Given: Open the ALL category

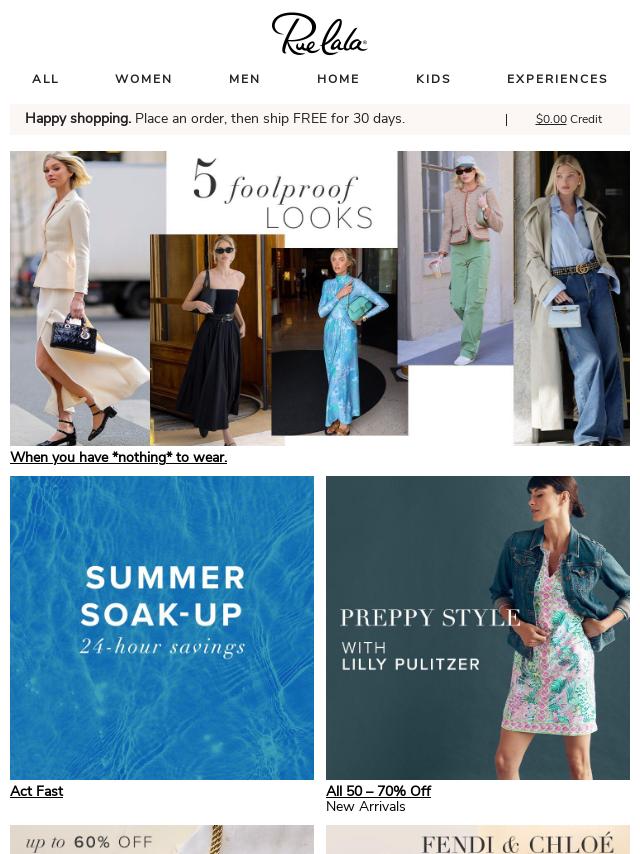Looking at the screenshot, I should 45,79.
